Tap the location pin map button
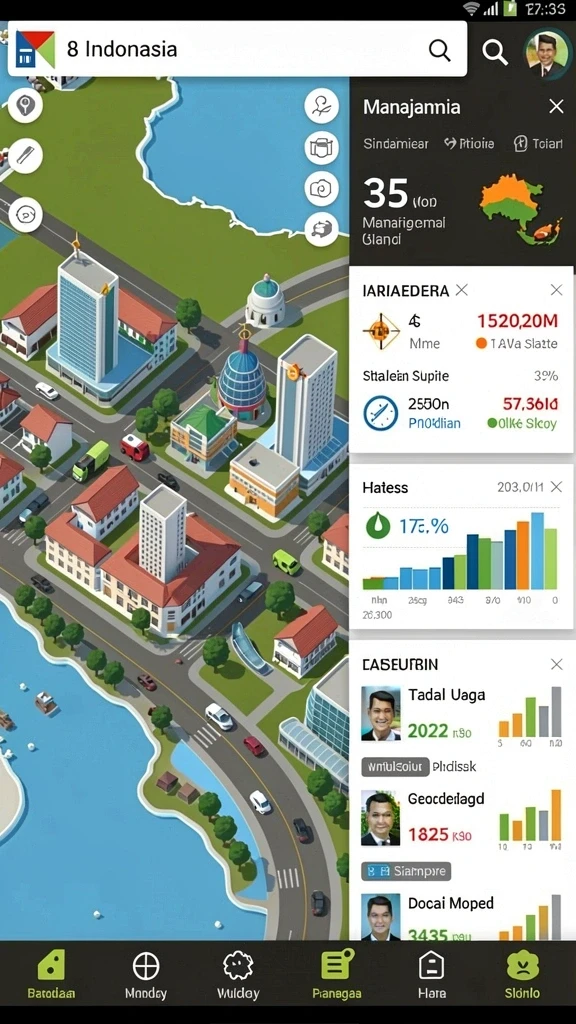The width and height of the screenshot is (576, 1024). coord(25,104)
